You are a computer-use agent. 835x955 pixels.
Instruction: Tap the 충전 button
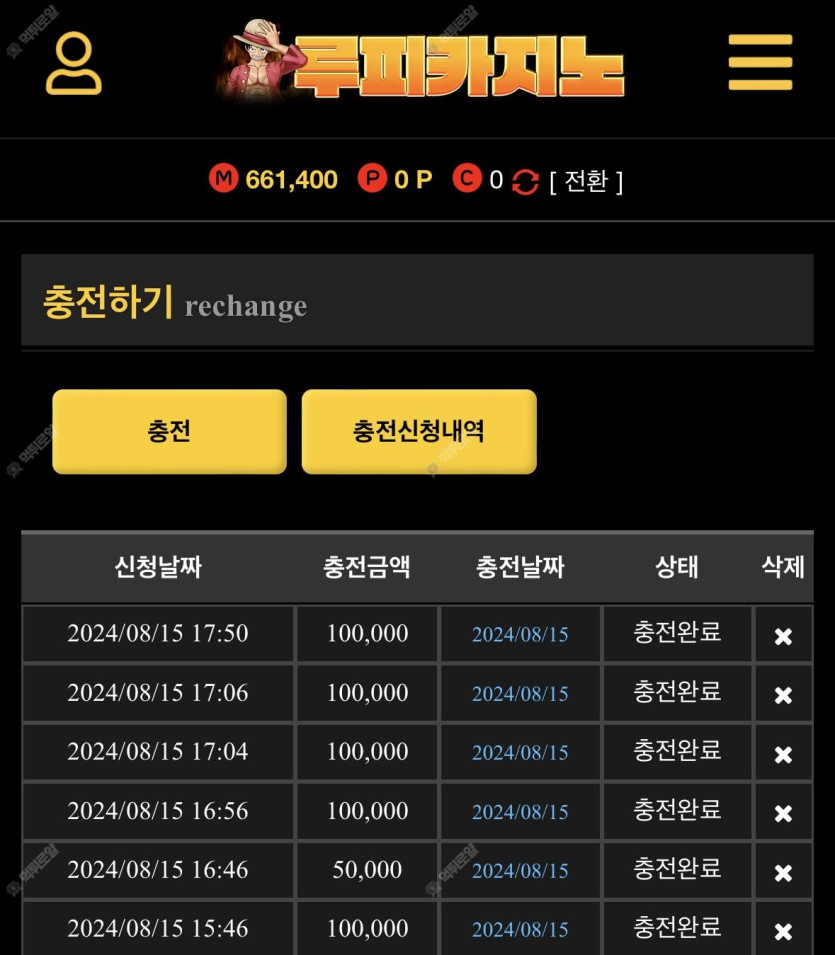click(x=169, y=431)
